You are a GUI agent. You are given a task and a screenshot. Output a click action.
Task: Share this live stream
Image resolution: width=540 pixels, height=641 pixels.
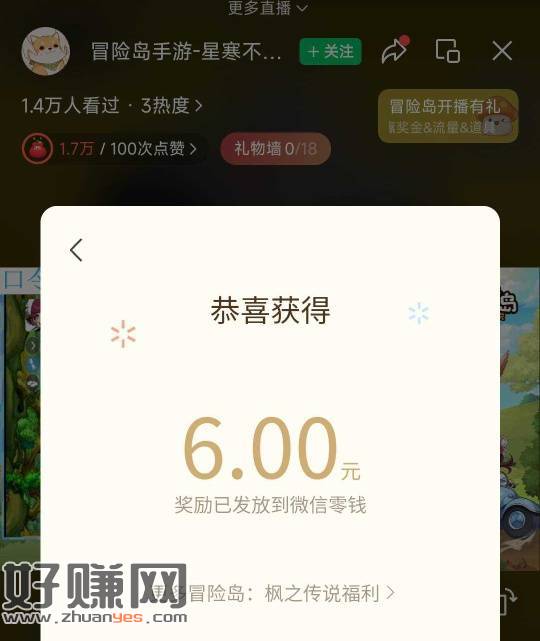pos(394,51)
